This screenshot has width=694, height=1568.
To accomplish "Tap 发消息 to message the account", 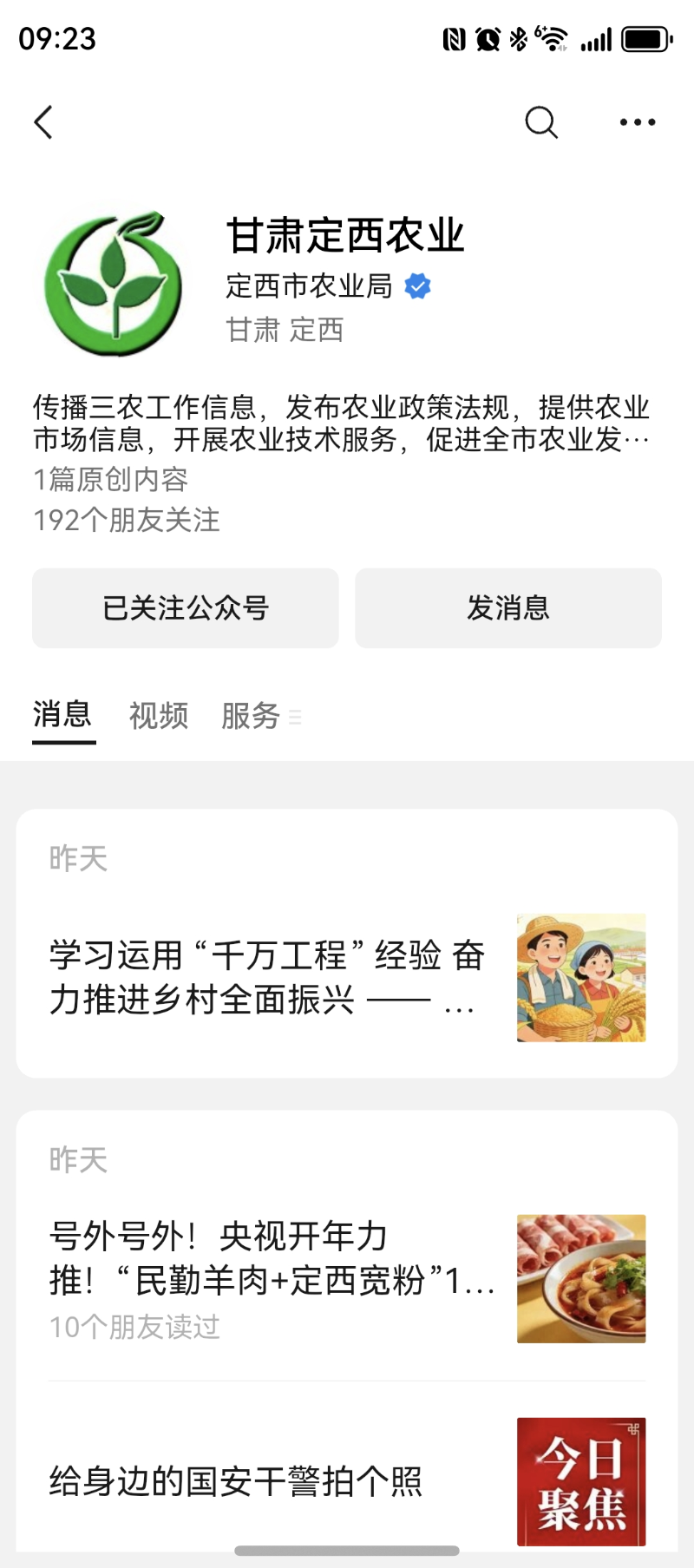I will pos(508,608).
